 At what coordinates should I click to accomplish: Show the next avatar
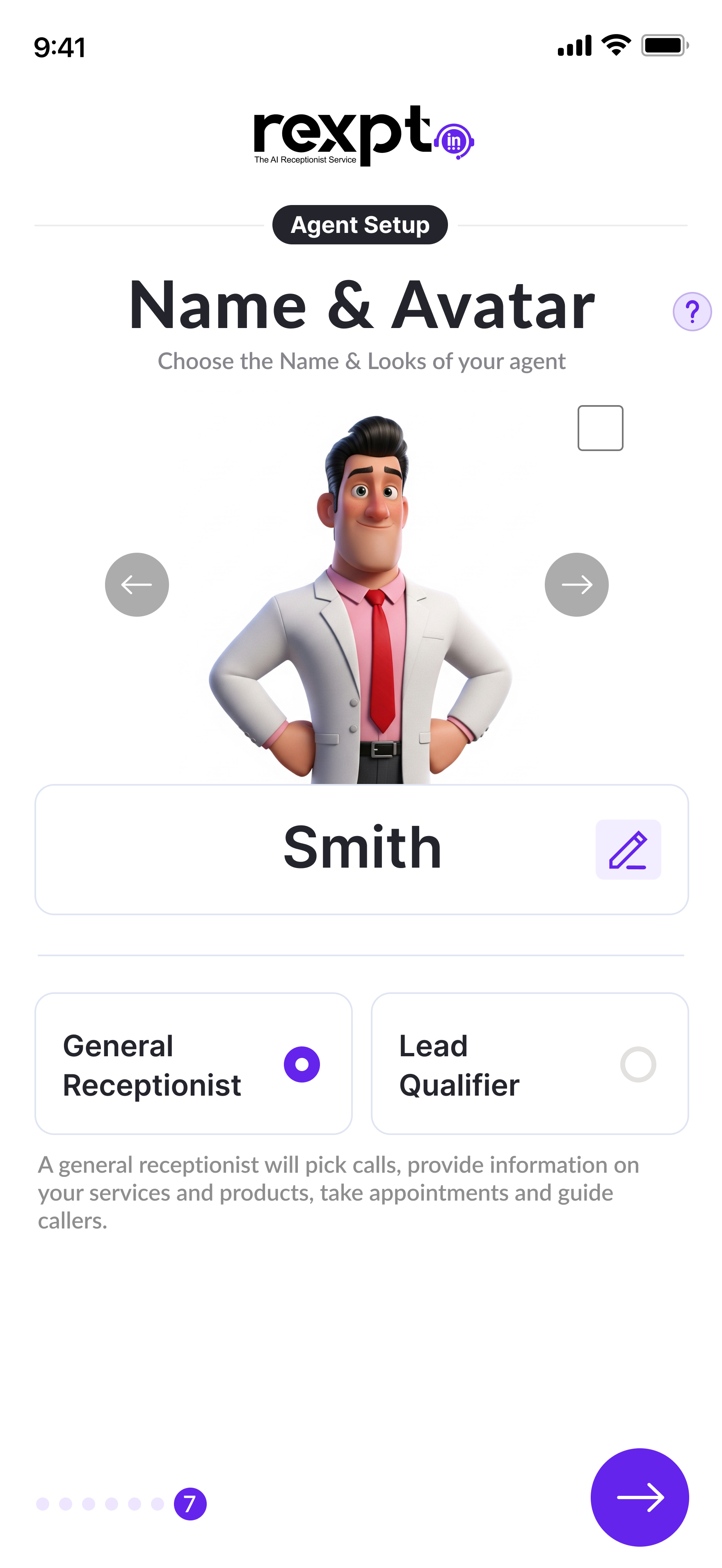(576, 584)
